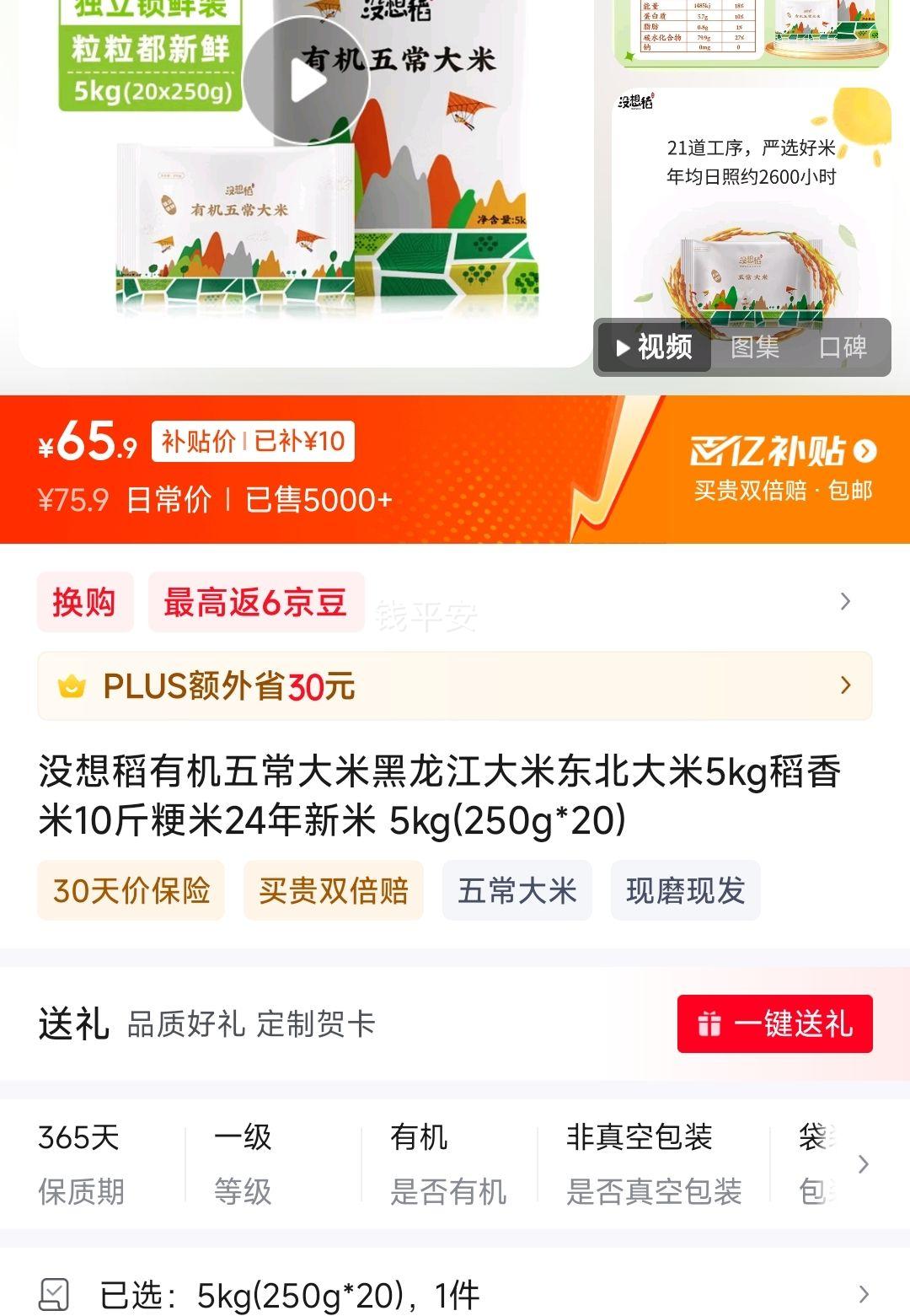Play the product video via center play button
Image resolution: width=910 pixels, height=1316 pixels.
click(x=309, y=80)
